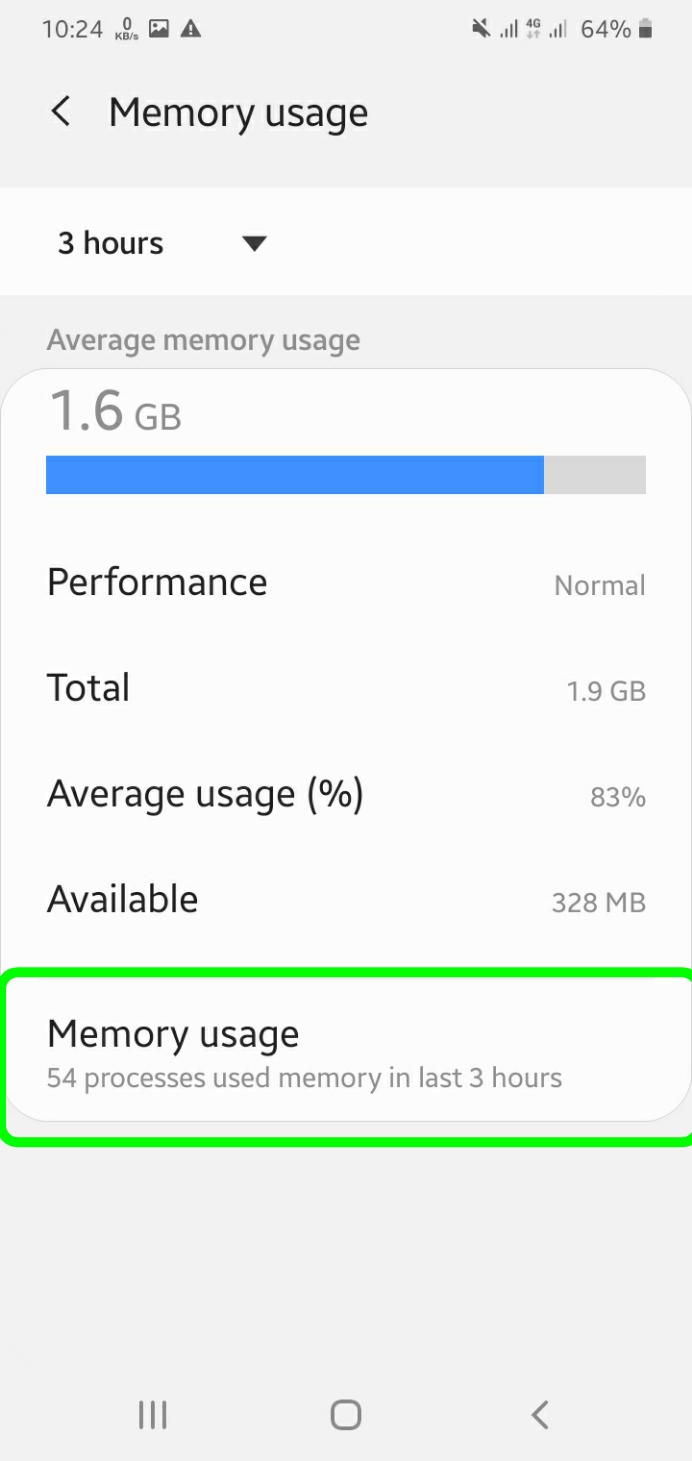This screenshot has width=692, height=1461.
Task: Open Memory usage by 54 processes
Action: 346,1054
